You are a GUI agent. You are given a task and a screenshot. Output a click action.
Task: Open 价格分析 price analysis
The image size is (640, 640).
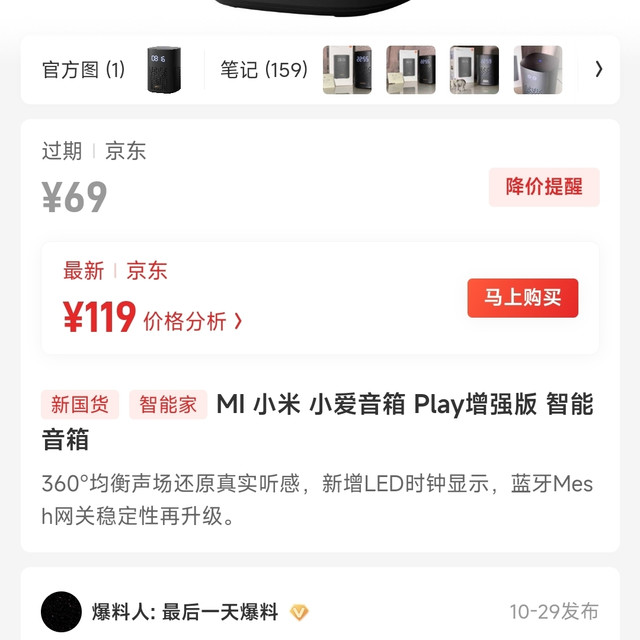[x=192, y=321]
